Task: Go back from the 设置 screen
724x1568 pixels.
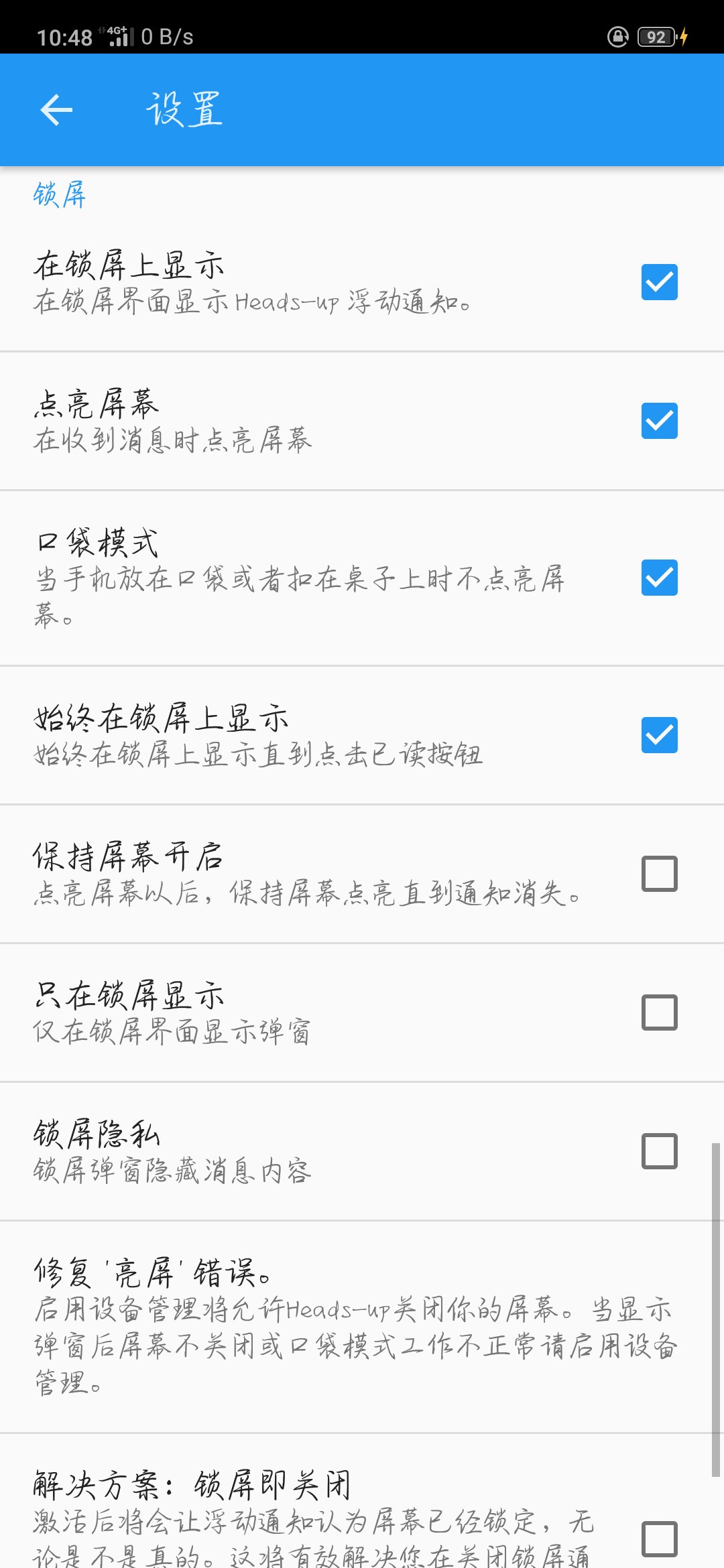Action: tap(56, 110)
